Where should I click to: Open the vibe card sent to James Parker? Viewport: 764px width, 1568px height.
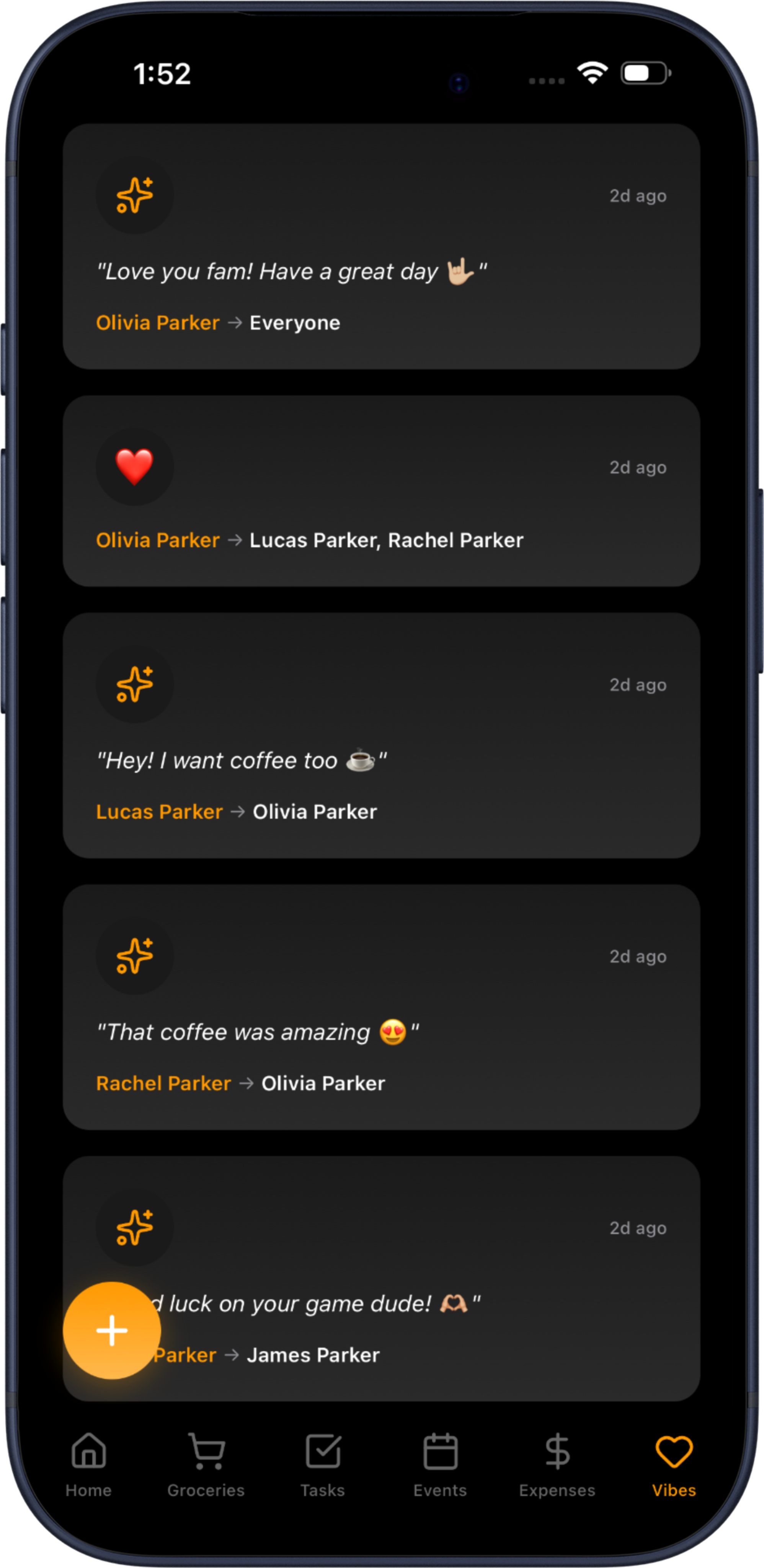426,1278
